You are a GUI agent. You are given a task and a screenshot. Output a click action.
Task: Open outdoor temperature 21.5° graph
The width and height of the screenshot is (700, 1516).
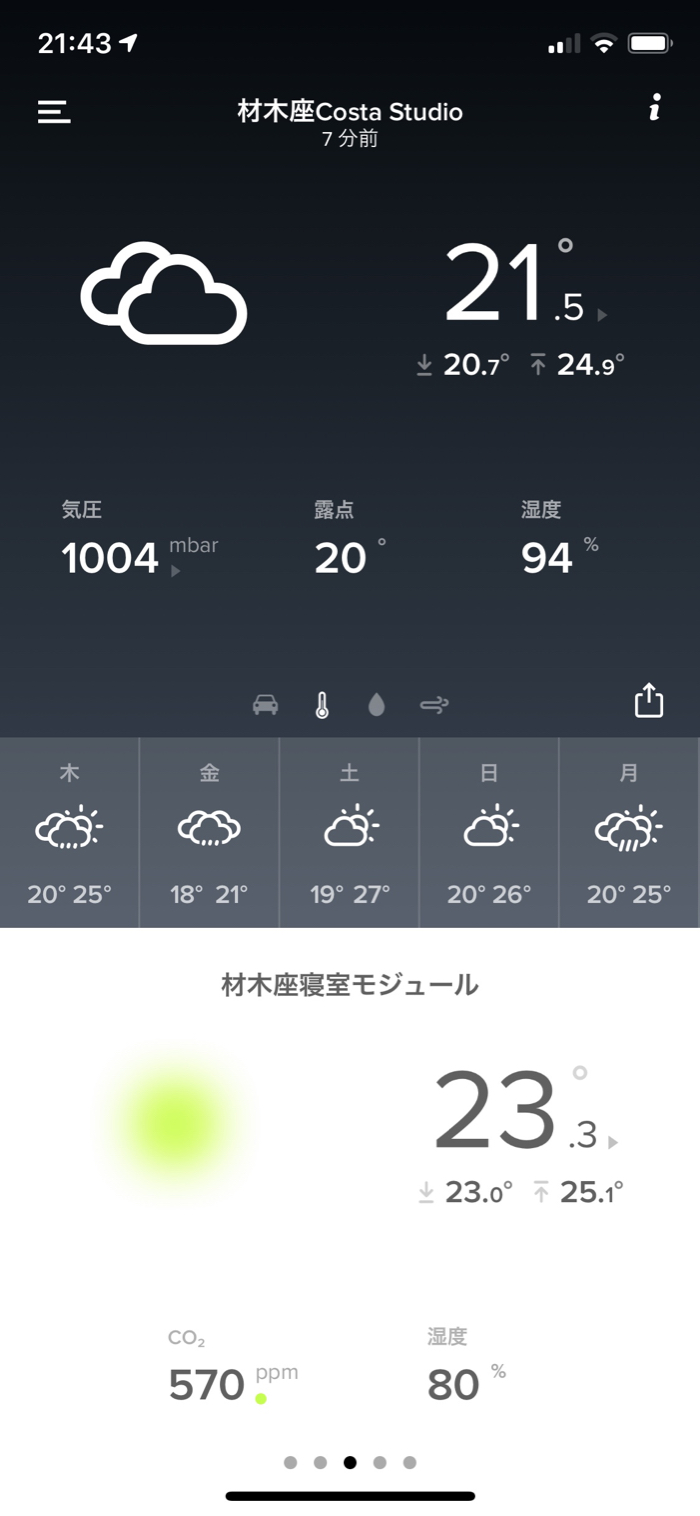pyautogui.click(x=525, y=286)
